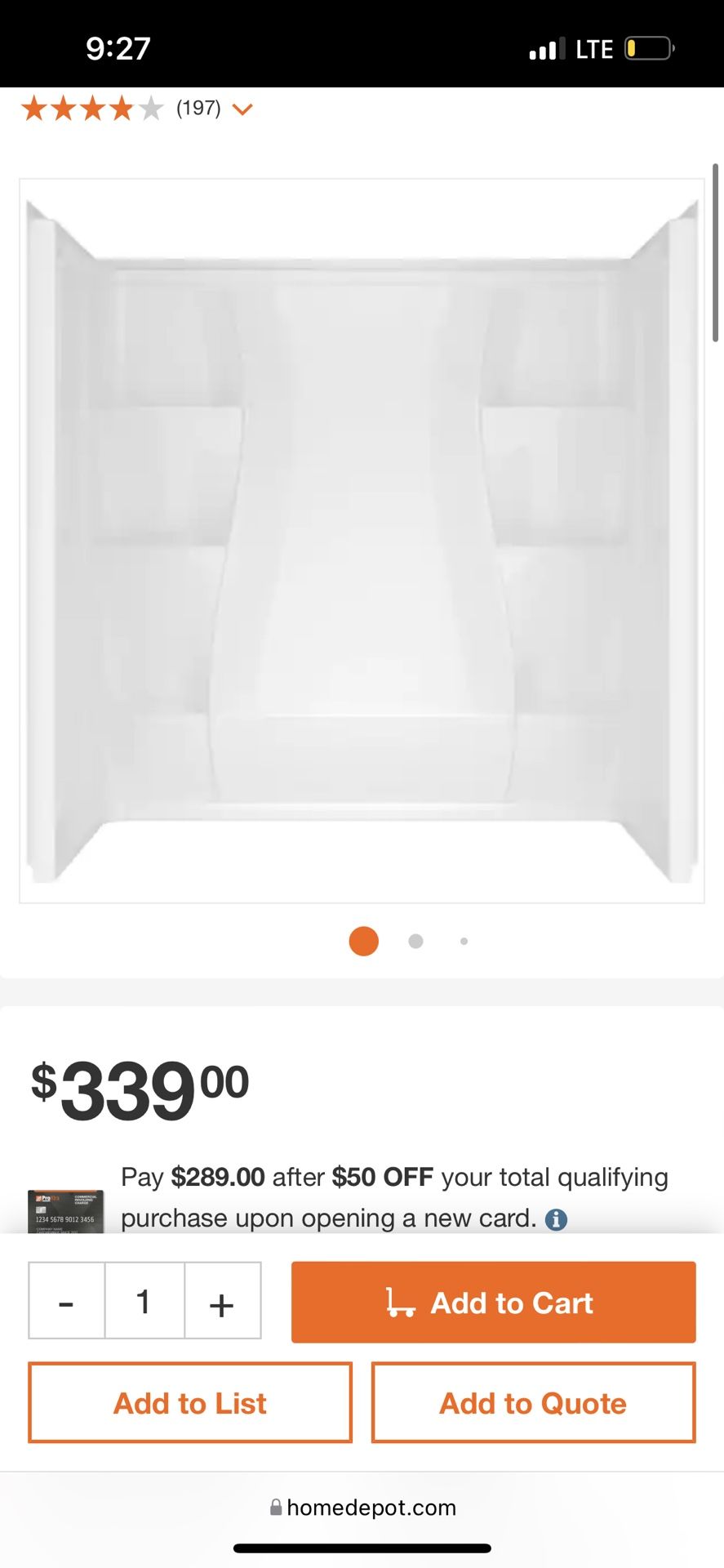Expand the reviews section via chevron
This screenshot has height=1568, width=724.
click(242, 109)
